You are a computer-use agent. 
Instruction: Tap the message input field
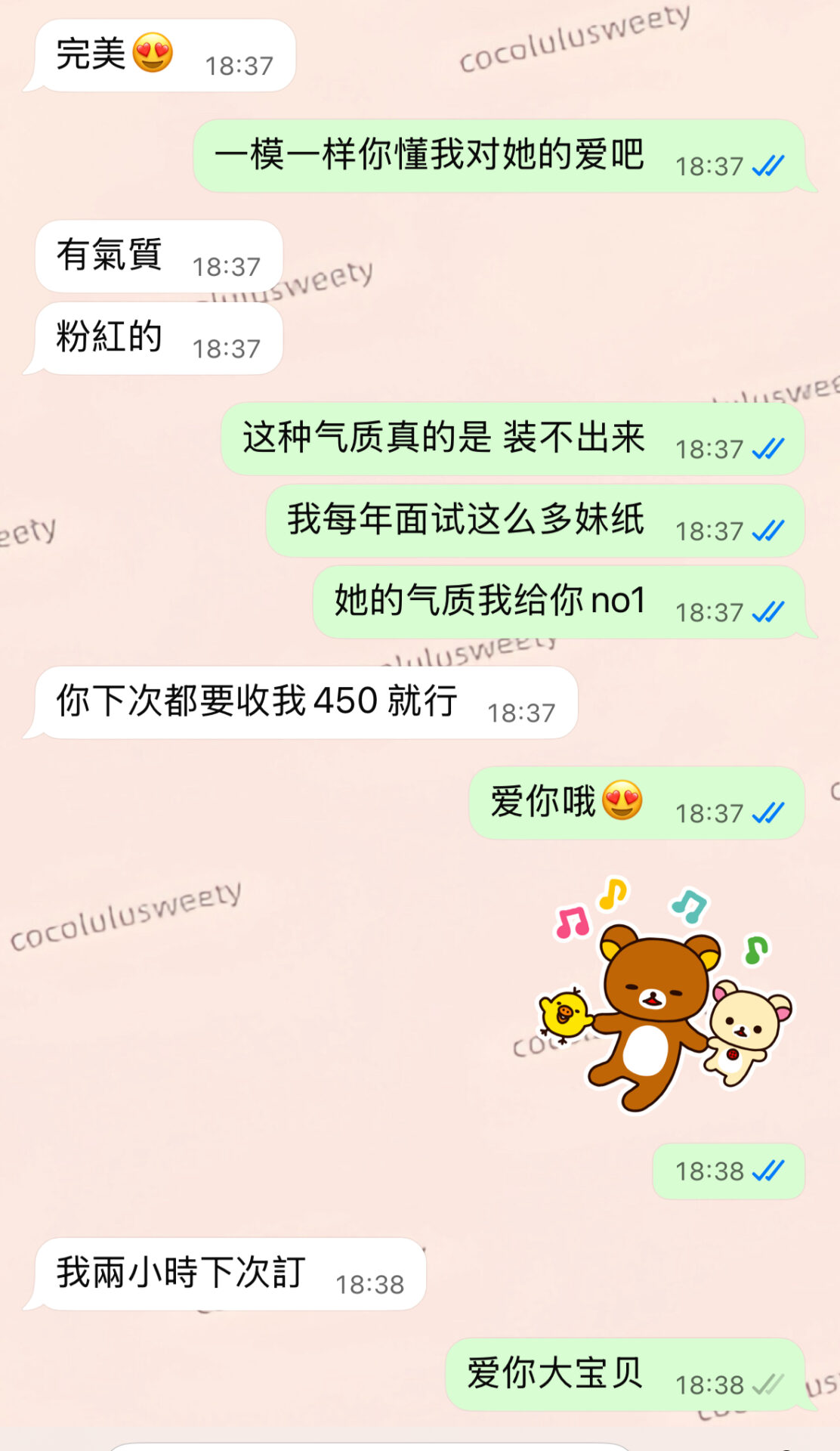[x=370, y=1446]
